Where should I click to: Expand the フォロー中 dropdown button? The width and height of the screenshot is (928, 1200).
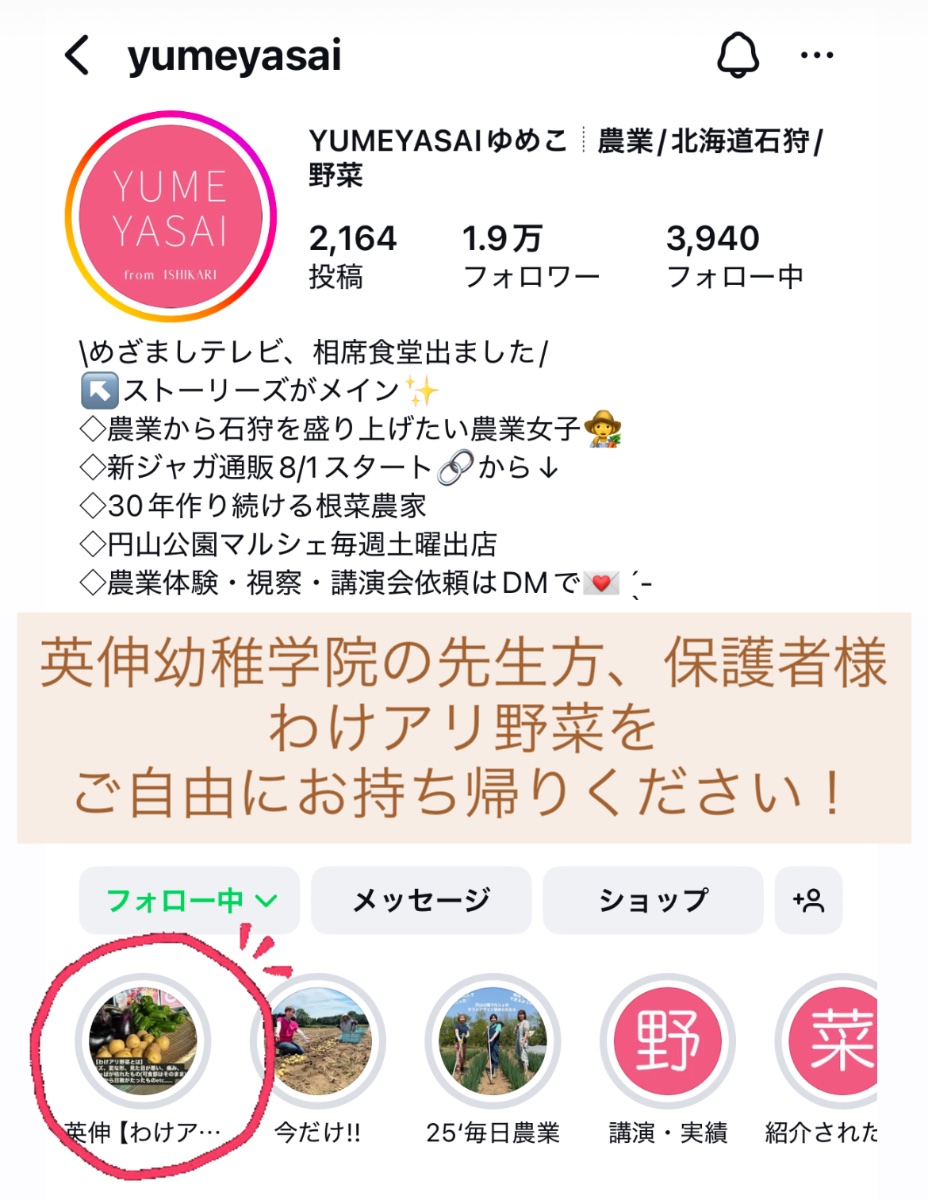tap(190, 900)
